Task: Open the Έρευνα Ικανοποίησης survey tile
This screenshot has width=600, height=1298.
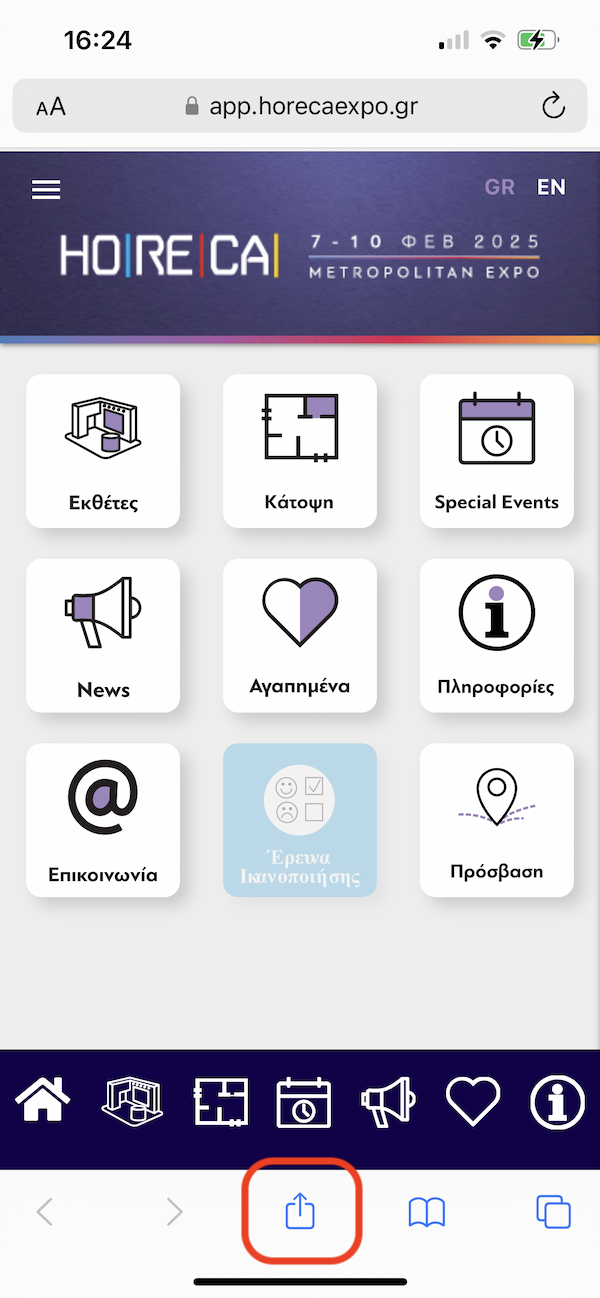Action: coord(300,820)
